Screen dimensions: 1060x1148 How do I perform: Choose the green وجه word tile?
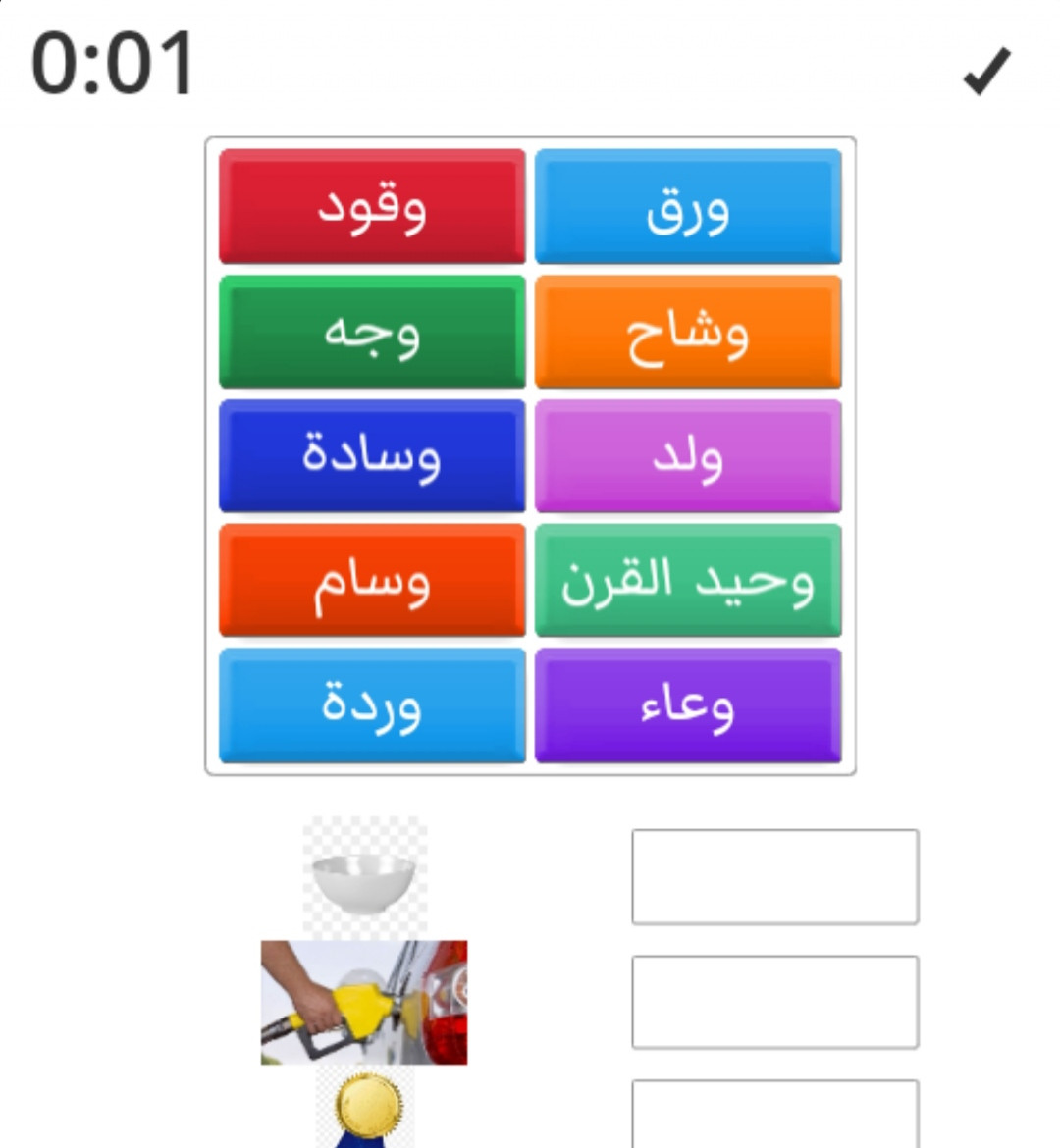(x=372, y=332)
